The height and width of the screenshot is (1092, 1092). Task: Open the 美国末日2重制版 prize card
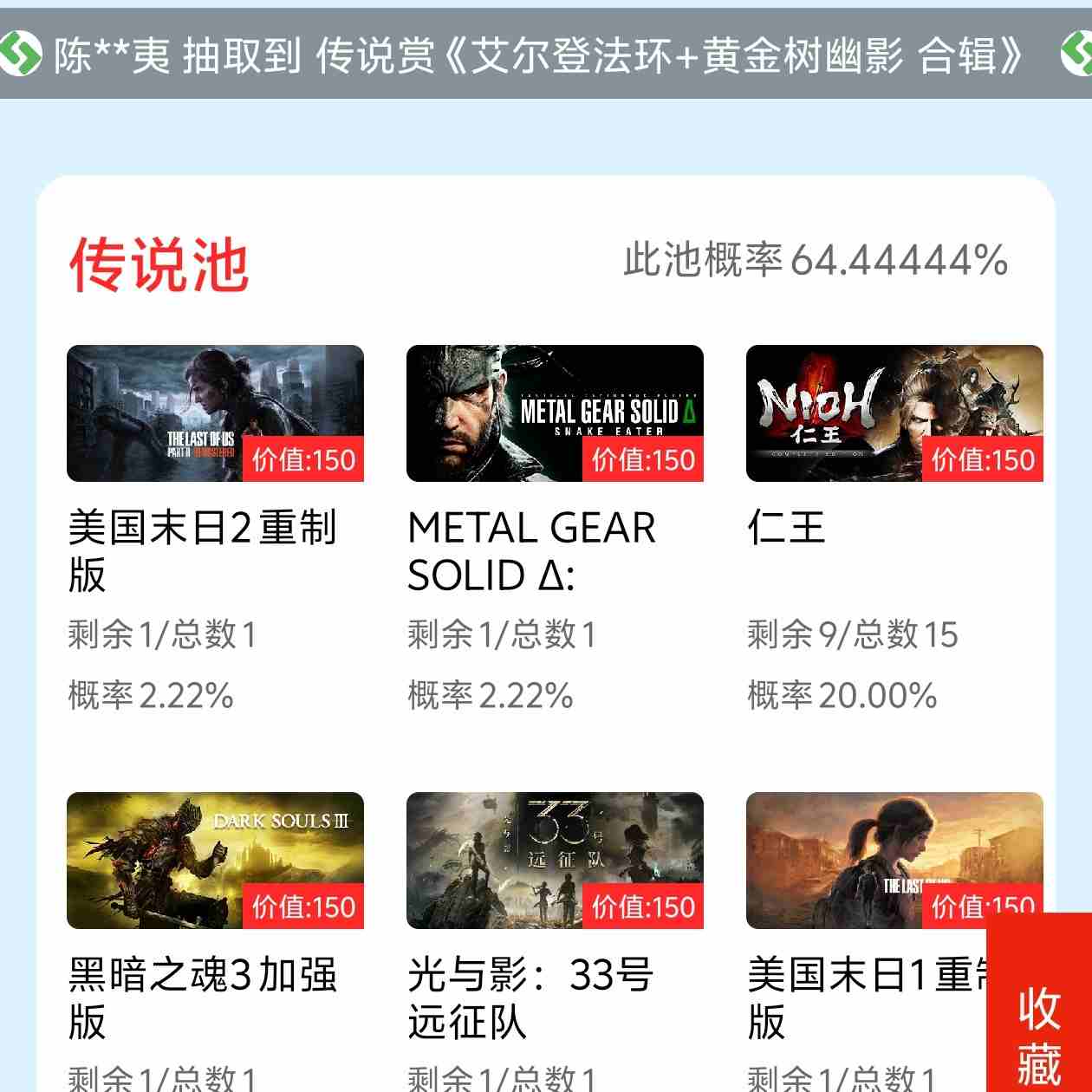[x=215, y=413]
